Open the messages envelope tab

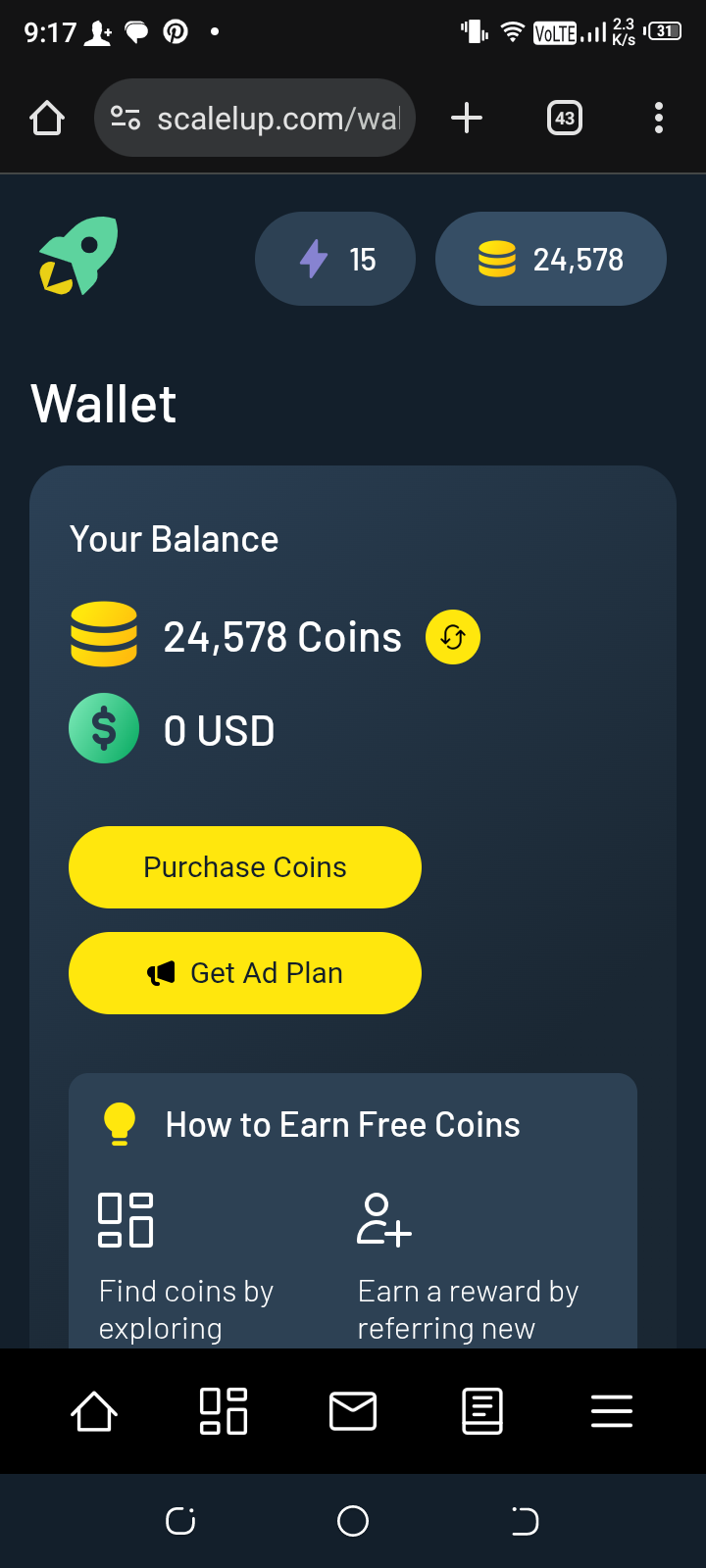tap(353, 1412)
